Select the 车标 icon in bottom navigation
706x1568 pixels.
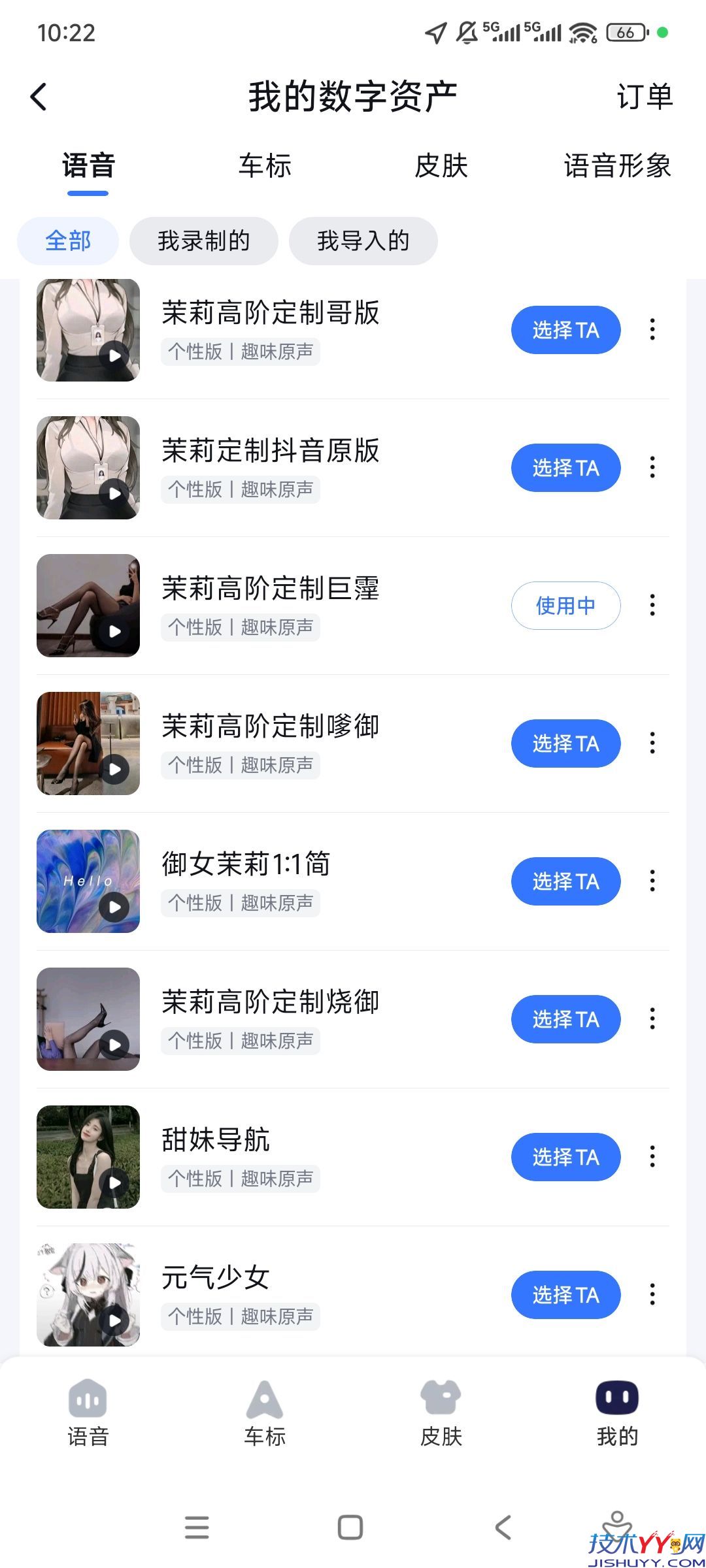point(264,1411)
